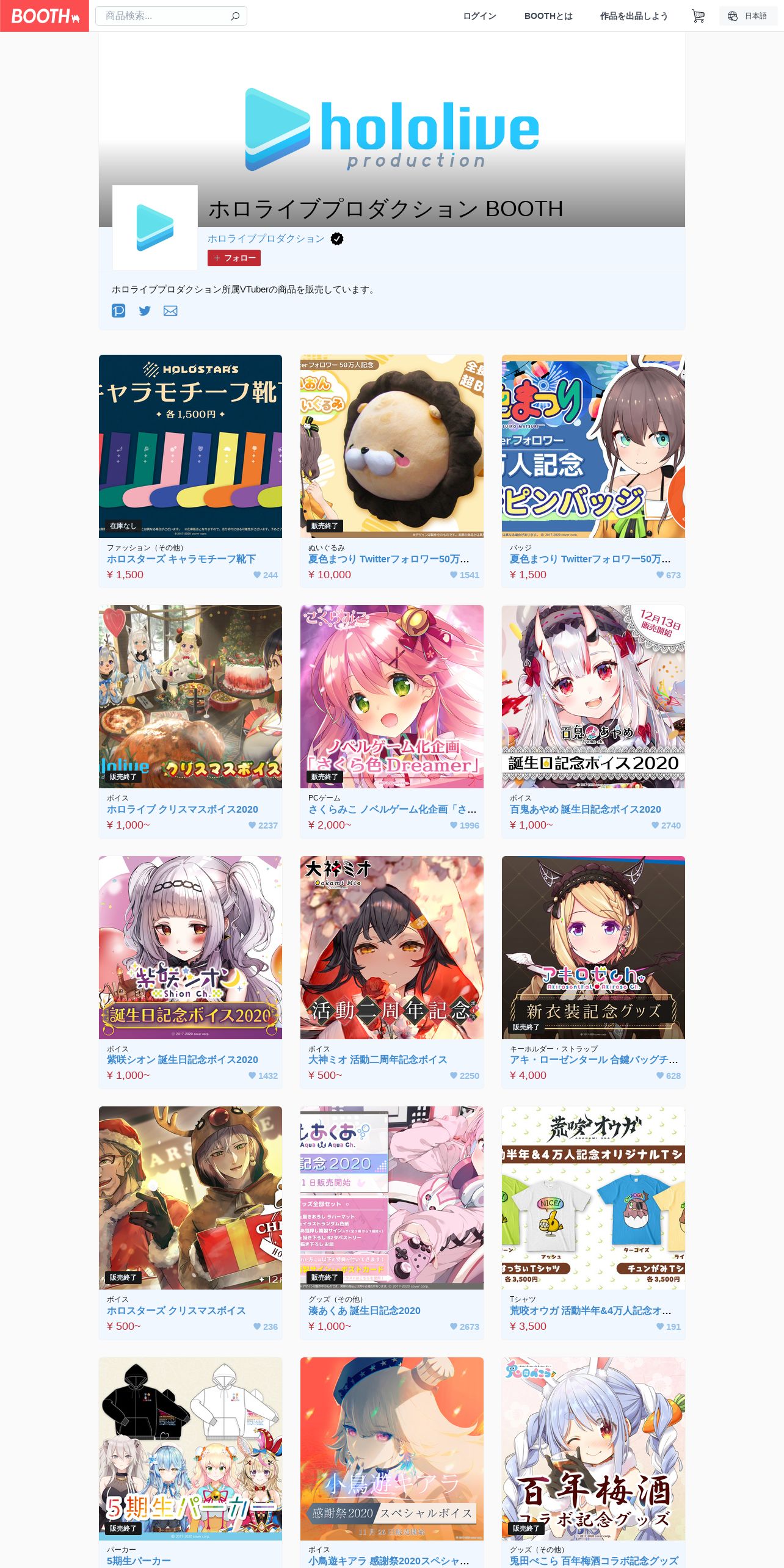This screenshot has height=1568, width=784.
Task: Open ホロスターズ キャラモチーフ靴下 product
Action: tap(181, 559)
